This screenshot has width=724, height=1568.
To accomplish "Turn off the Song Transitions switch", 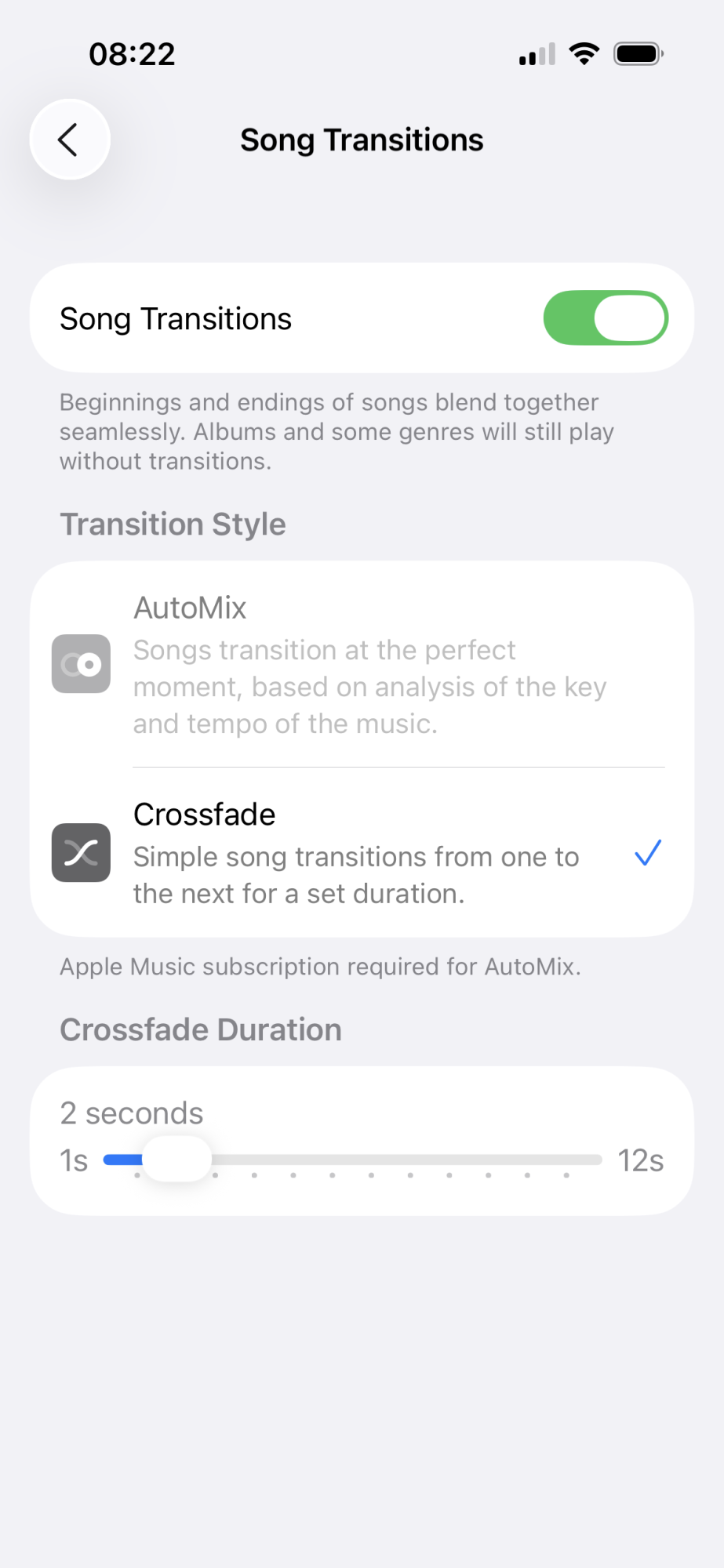I will [x=605, y=318].
